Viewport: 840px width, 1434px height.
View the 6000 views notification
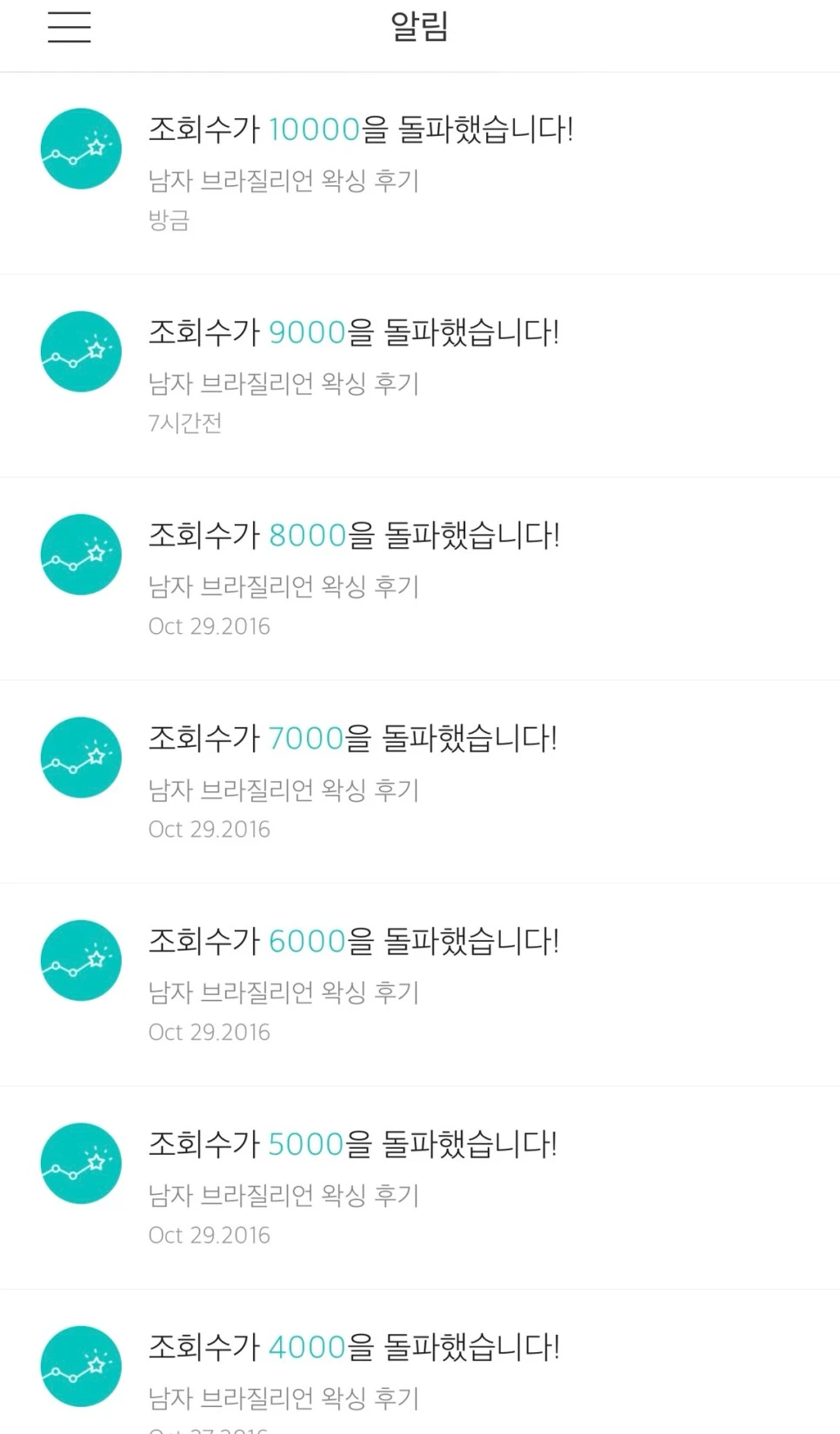[420, 984]
